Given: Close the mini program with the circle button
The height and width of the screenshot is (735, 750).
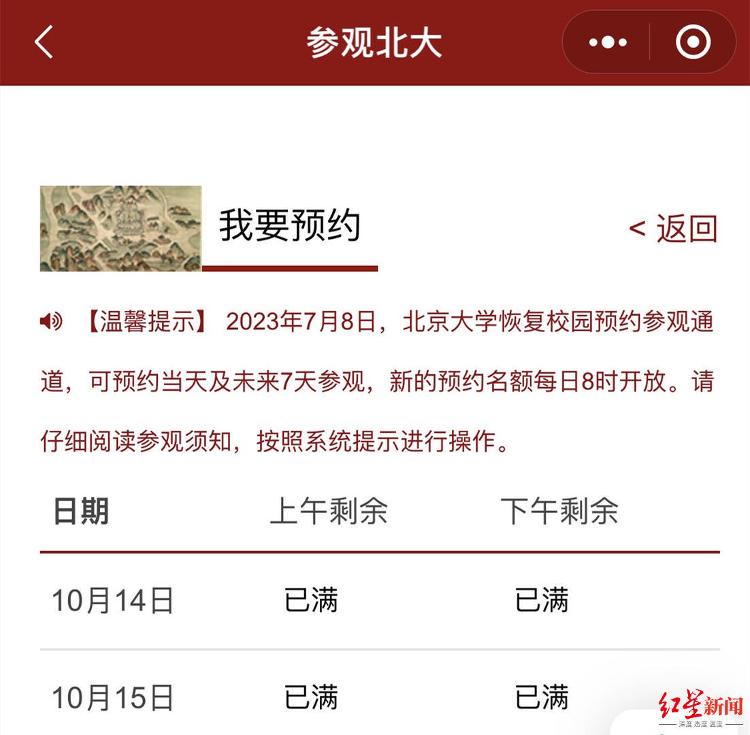Looking at the screenshot, I should point(693,42).
